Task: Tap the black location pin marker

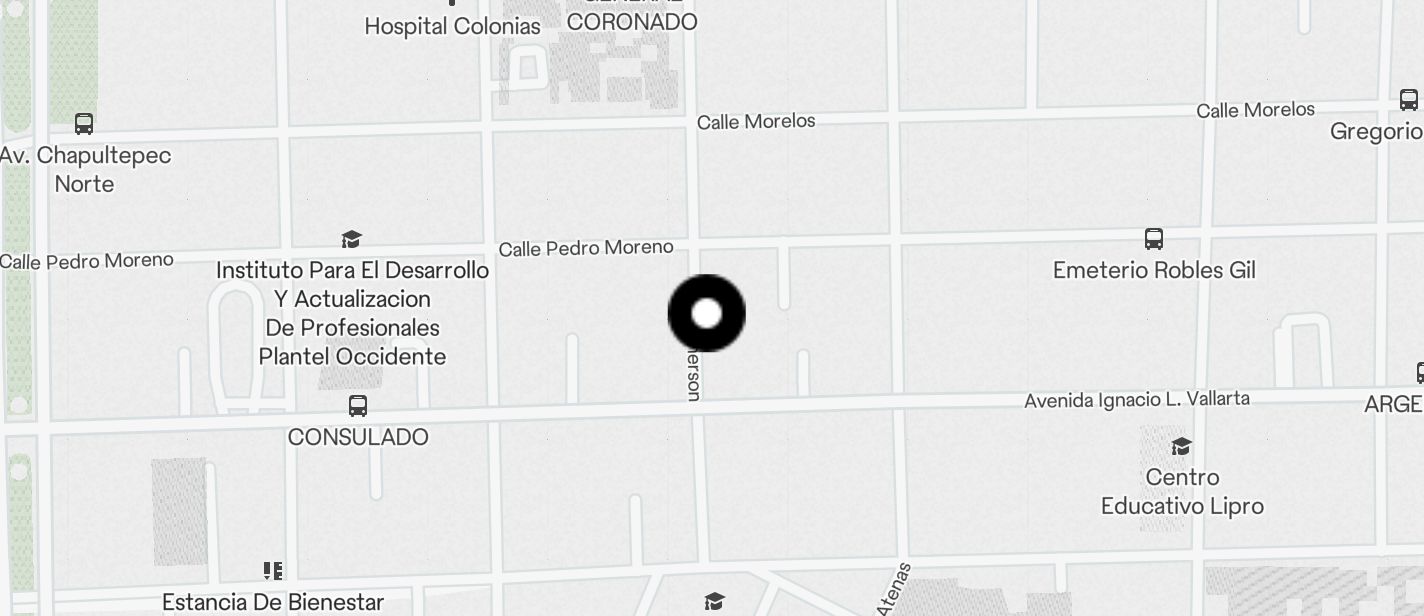Action: pos(706,313)
